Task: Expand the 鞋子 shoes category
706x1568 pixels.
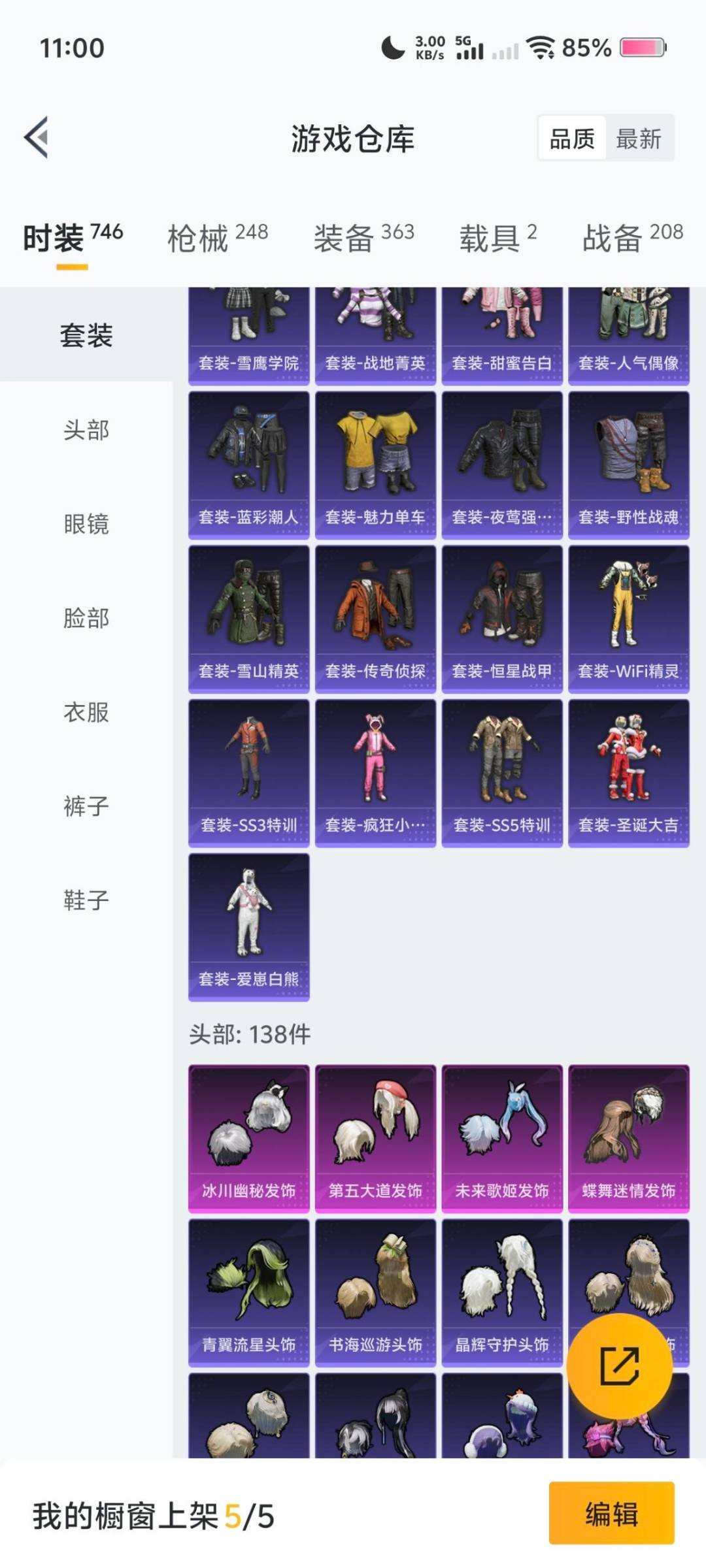Action: pyautogui.click(x=84, y=900)
